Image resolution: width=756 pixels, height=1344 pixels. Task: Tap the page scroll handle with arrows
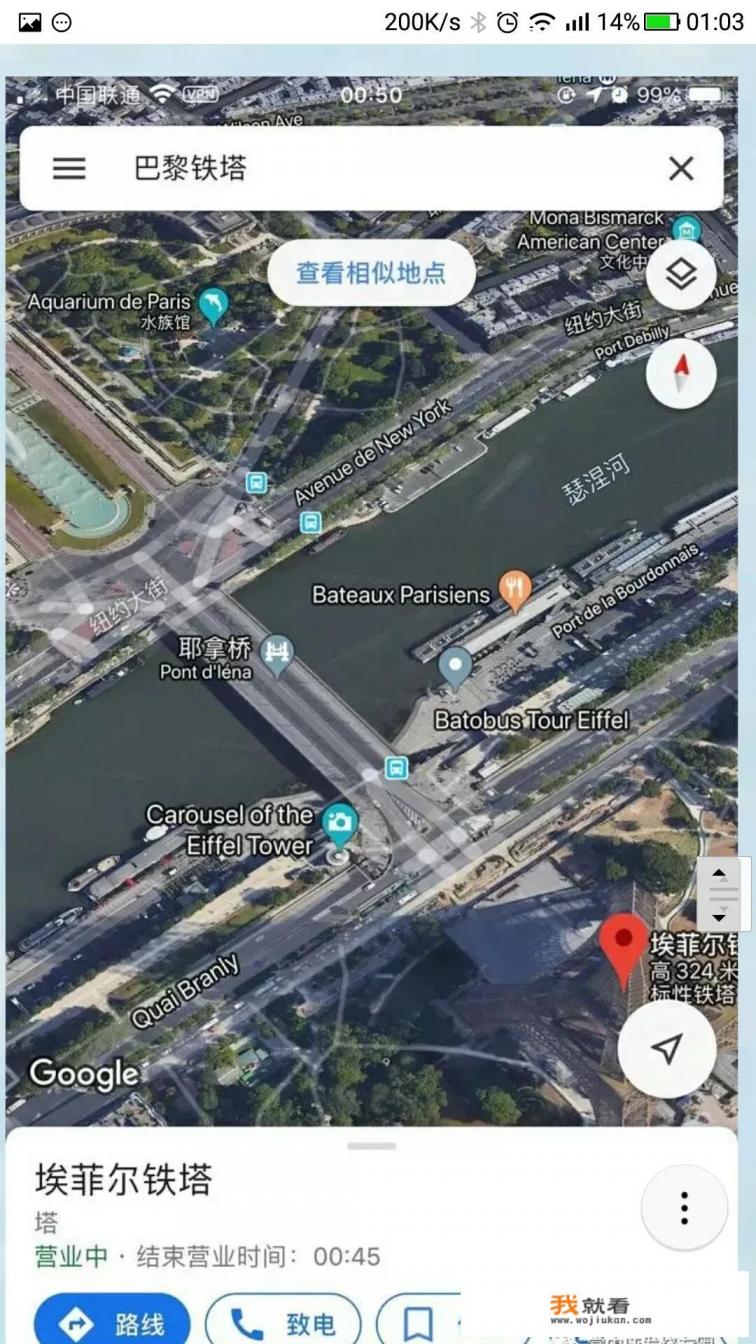coord(720,894)
